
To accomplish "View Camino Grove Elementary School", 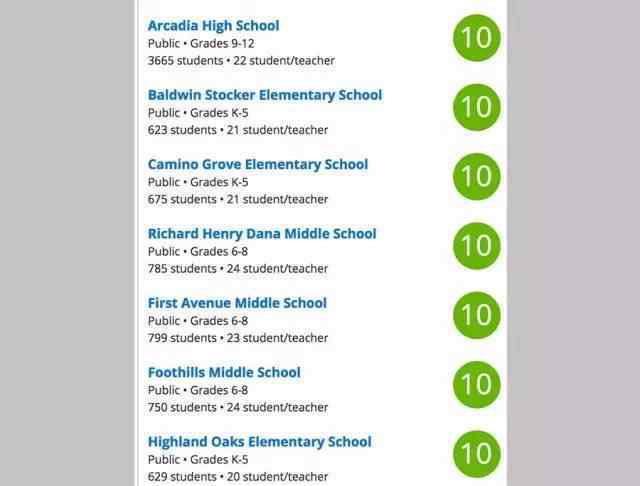I will click(x=257, y=164).
